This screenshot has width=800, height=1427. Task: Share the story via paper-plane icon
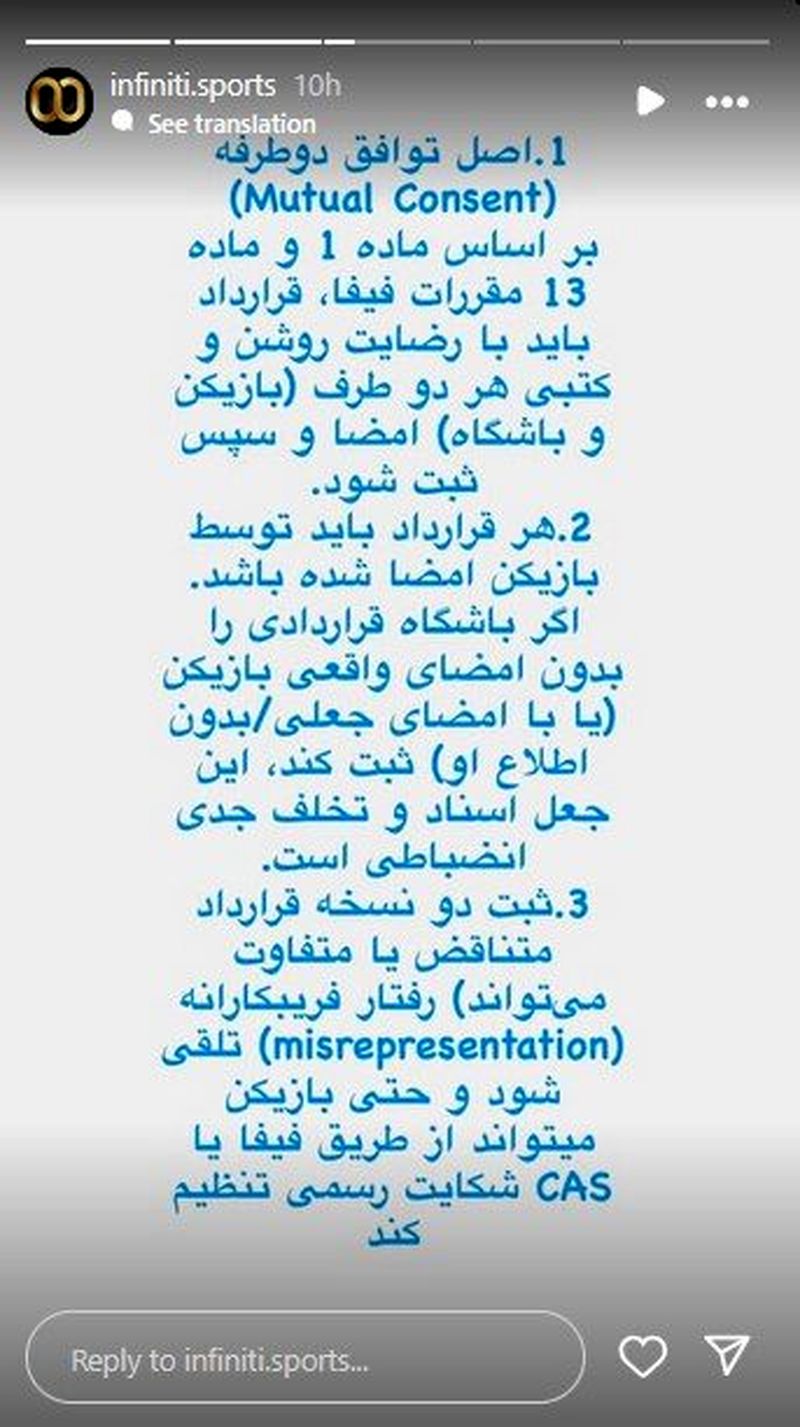(727, 1357)
